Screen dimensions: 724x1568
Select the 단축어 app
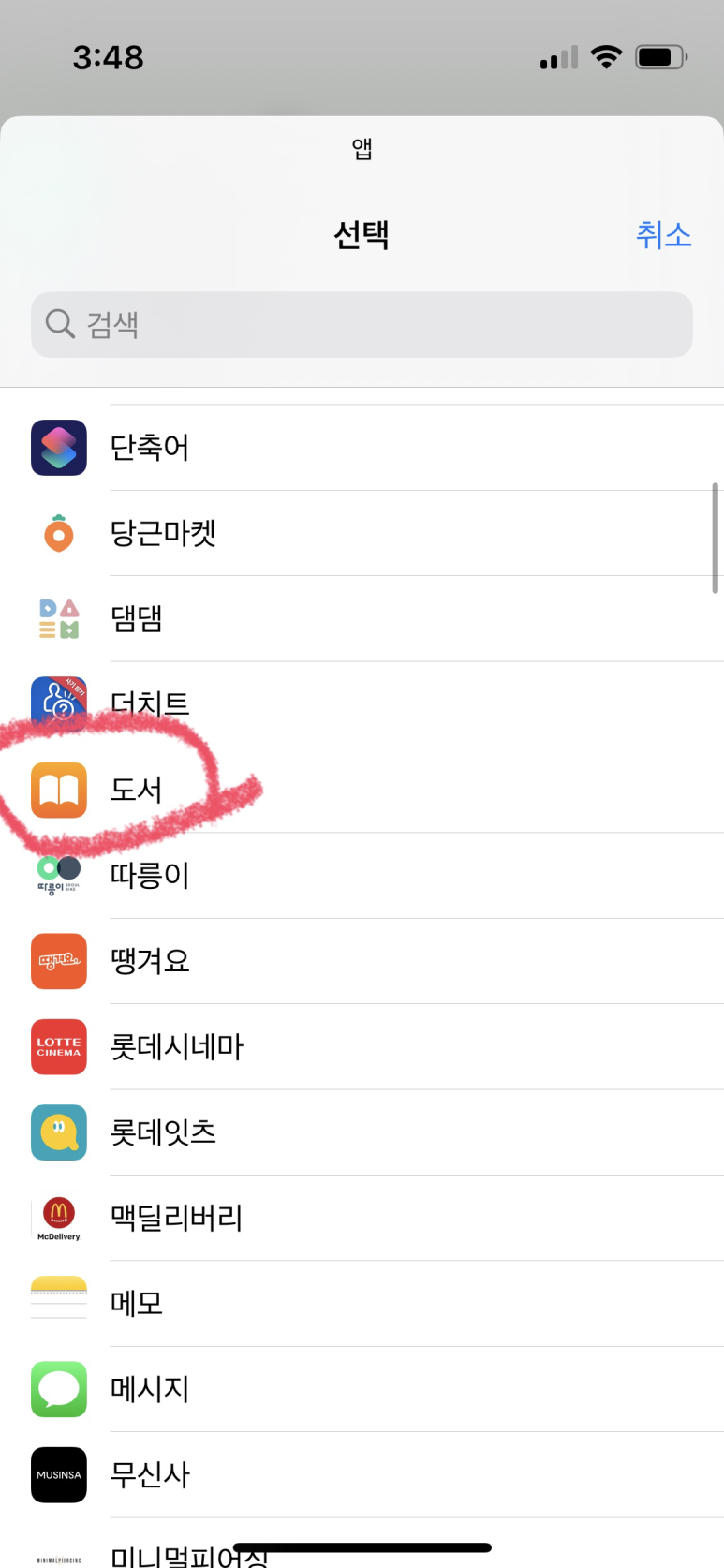(x=362, y=448)
